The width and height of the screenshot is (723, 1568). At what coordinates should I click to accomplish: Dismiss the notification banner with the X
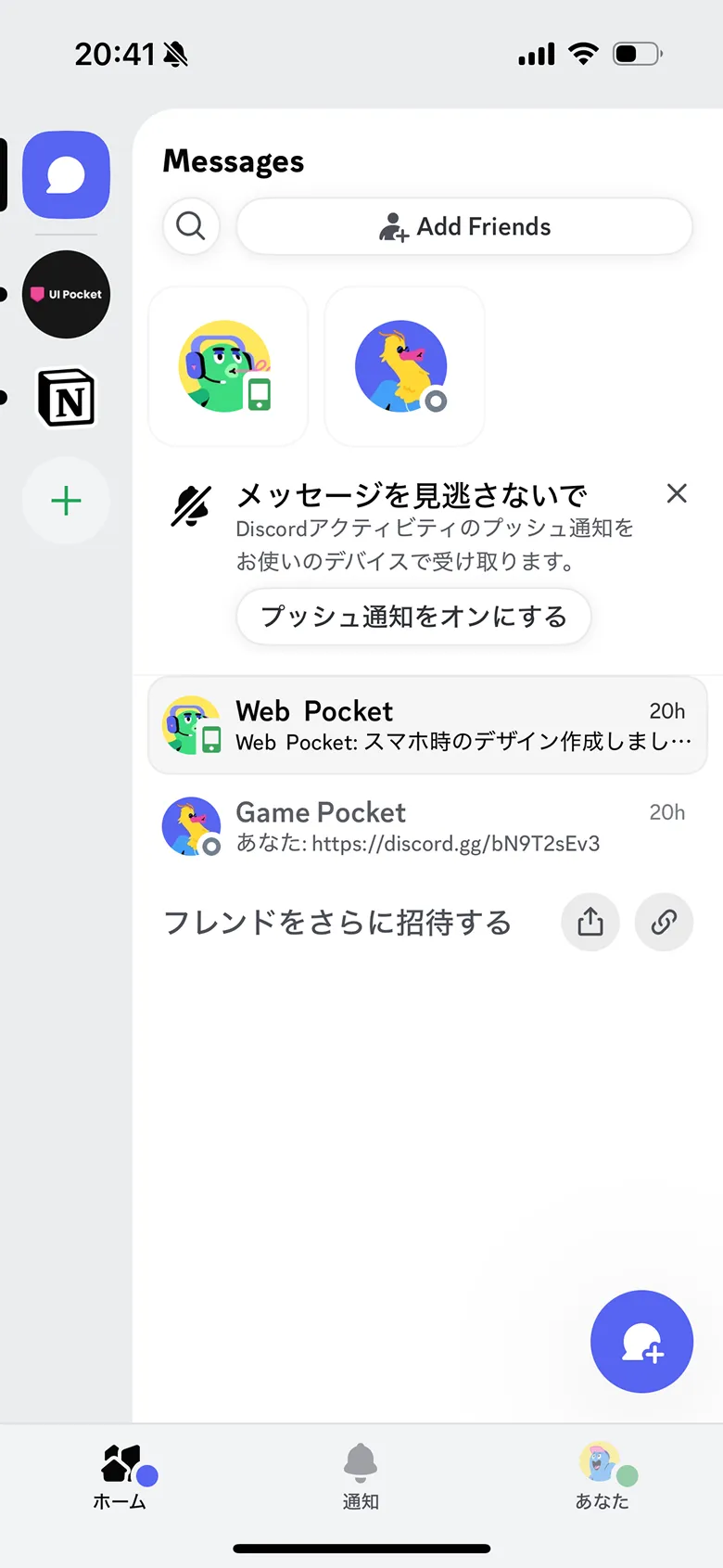point(677,493)
